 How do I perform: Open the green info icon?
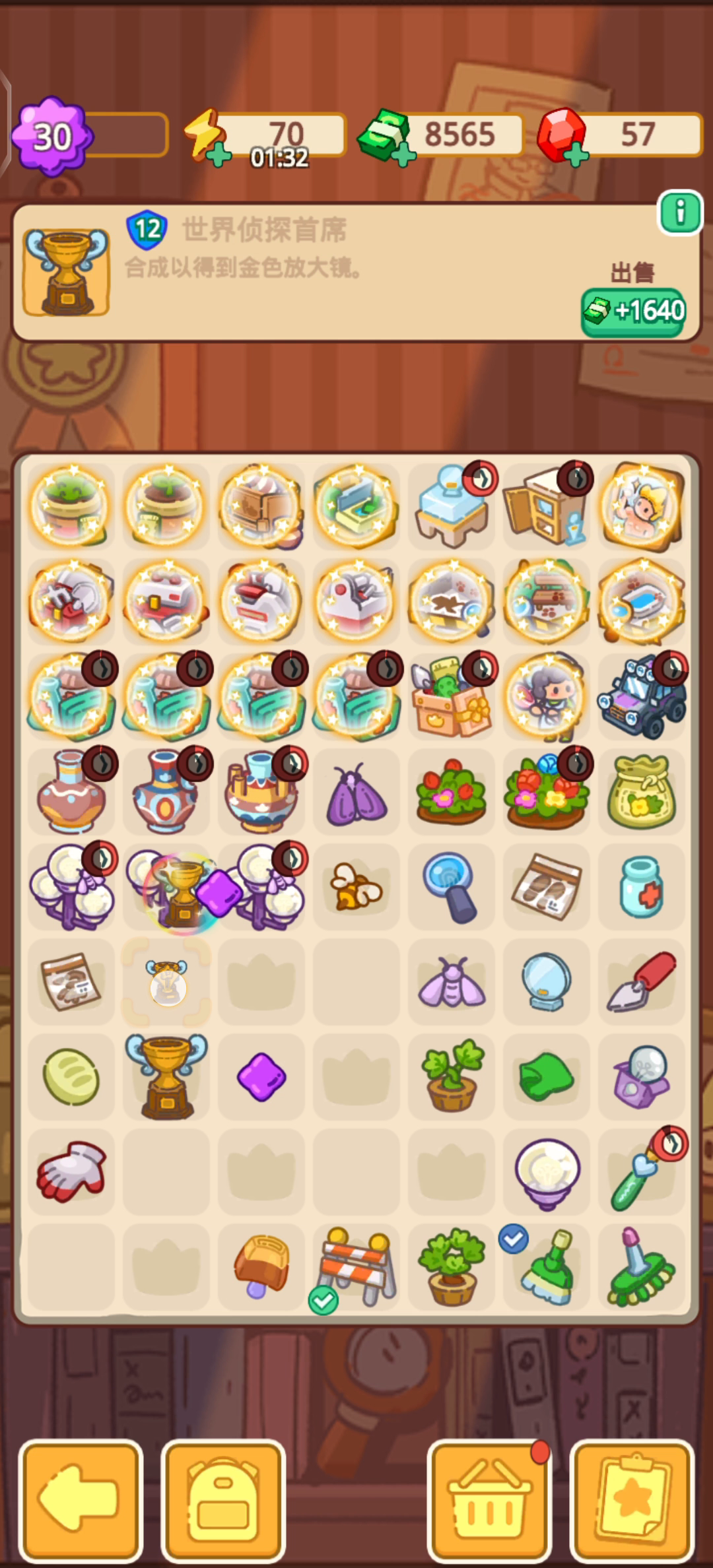[x=680, y=212]
